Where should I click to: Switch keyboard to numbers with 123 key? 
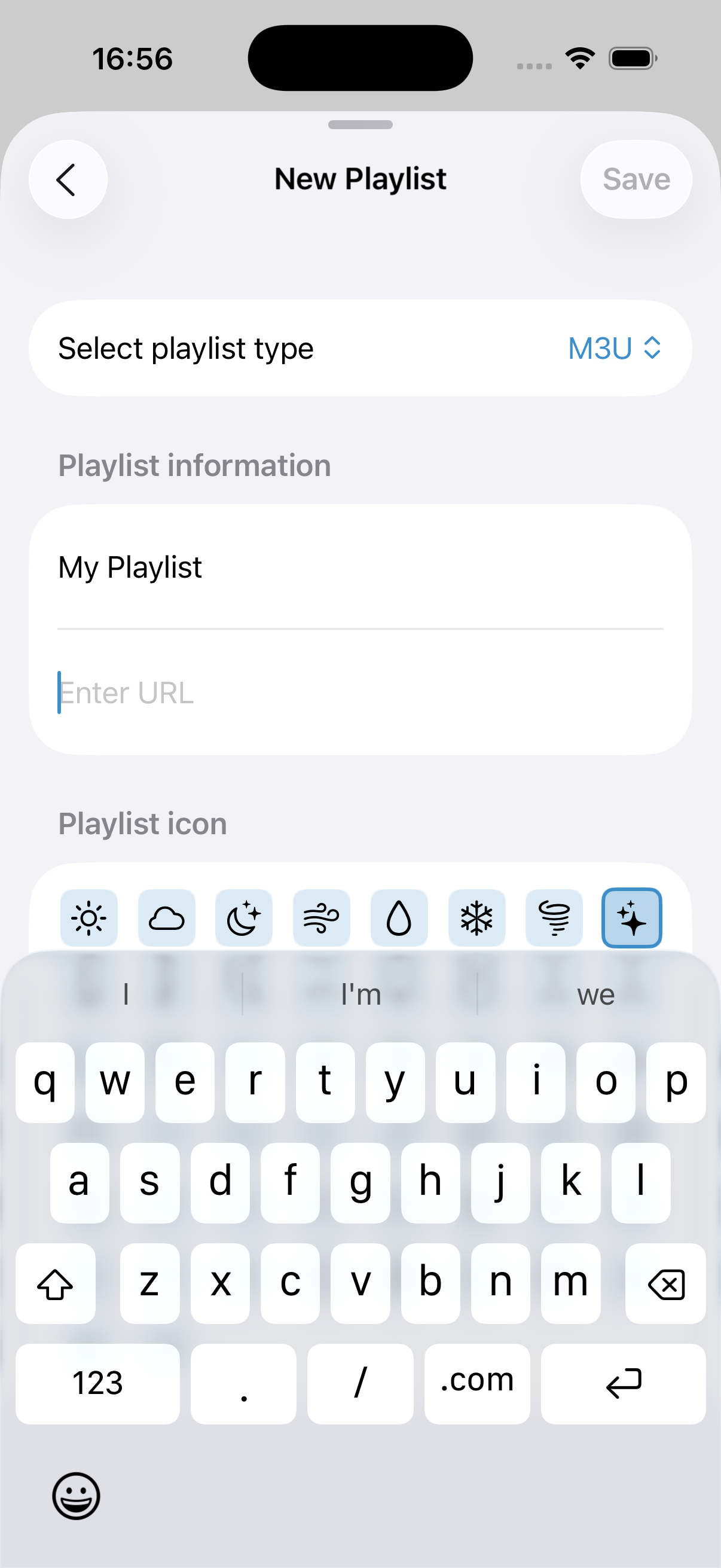tap(98, 1382)
